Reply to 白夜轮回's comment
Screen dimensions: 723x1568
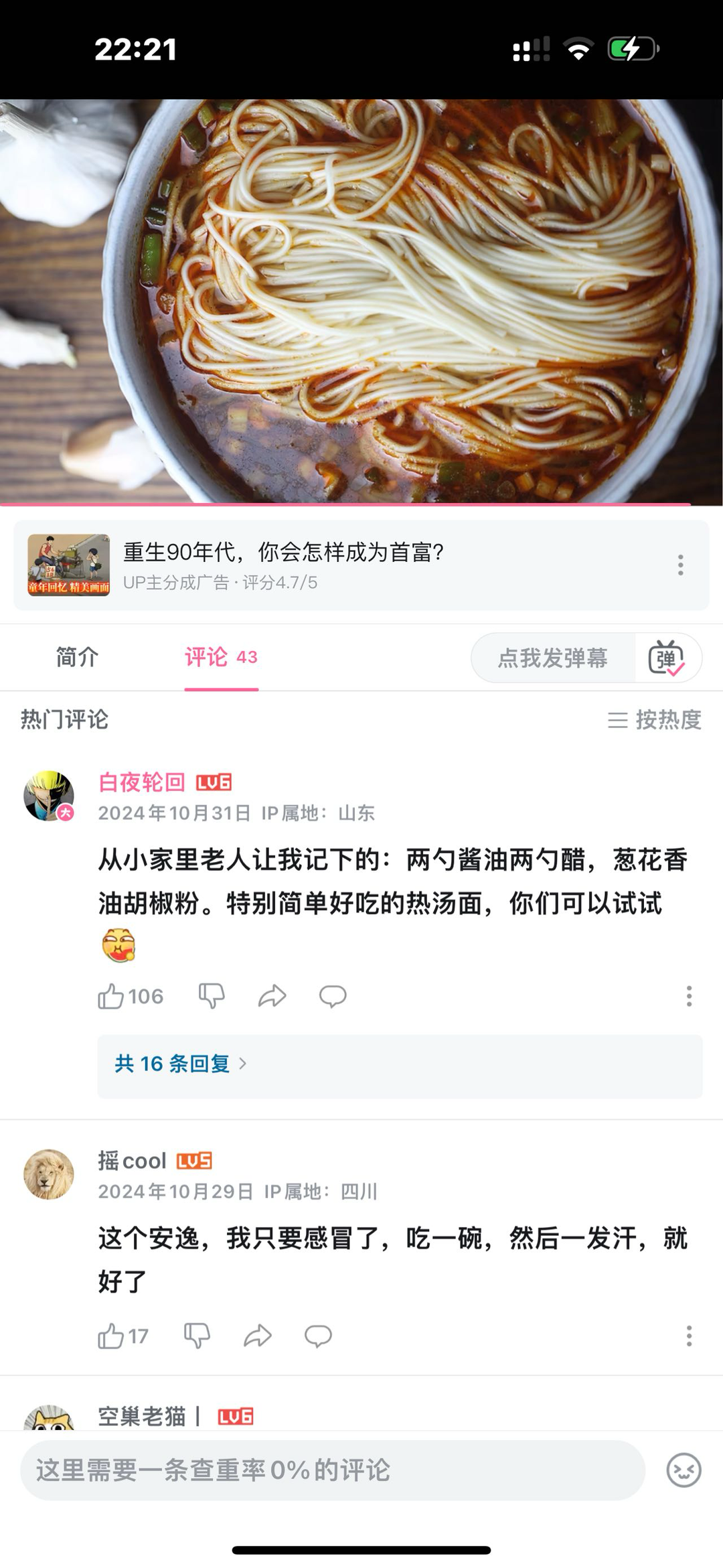[332, 996]
